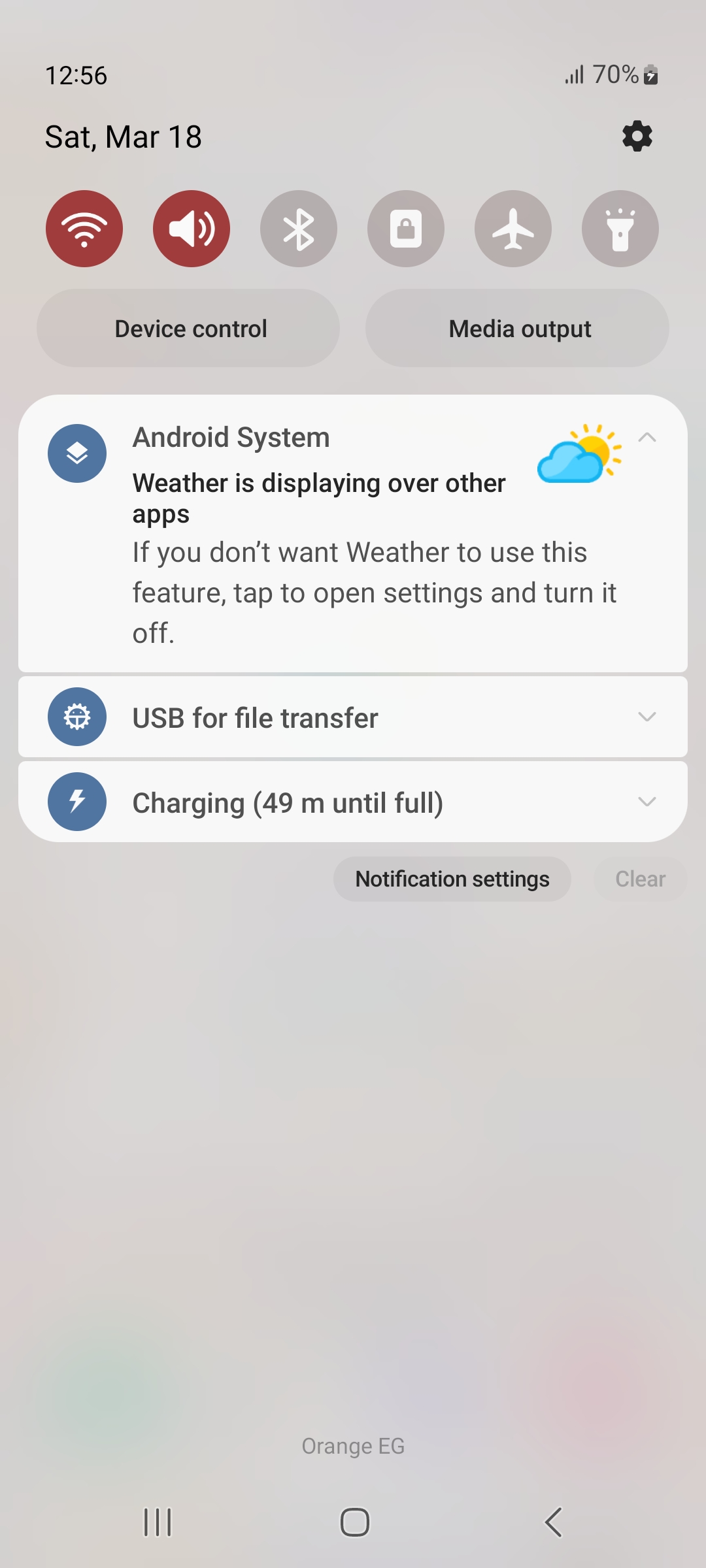
Task: Open Media output panel
Action: (517, 328)
